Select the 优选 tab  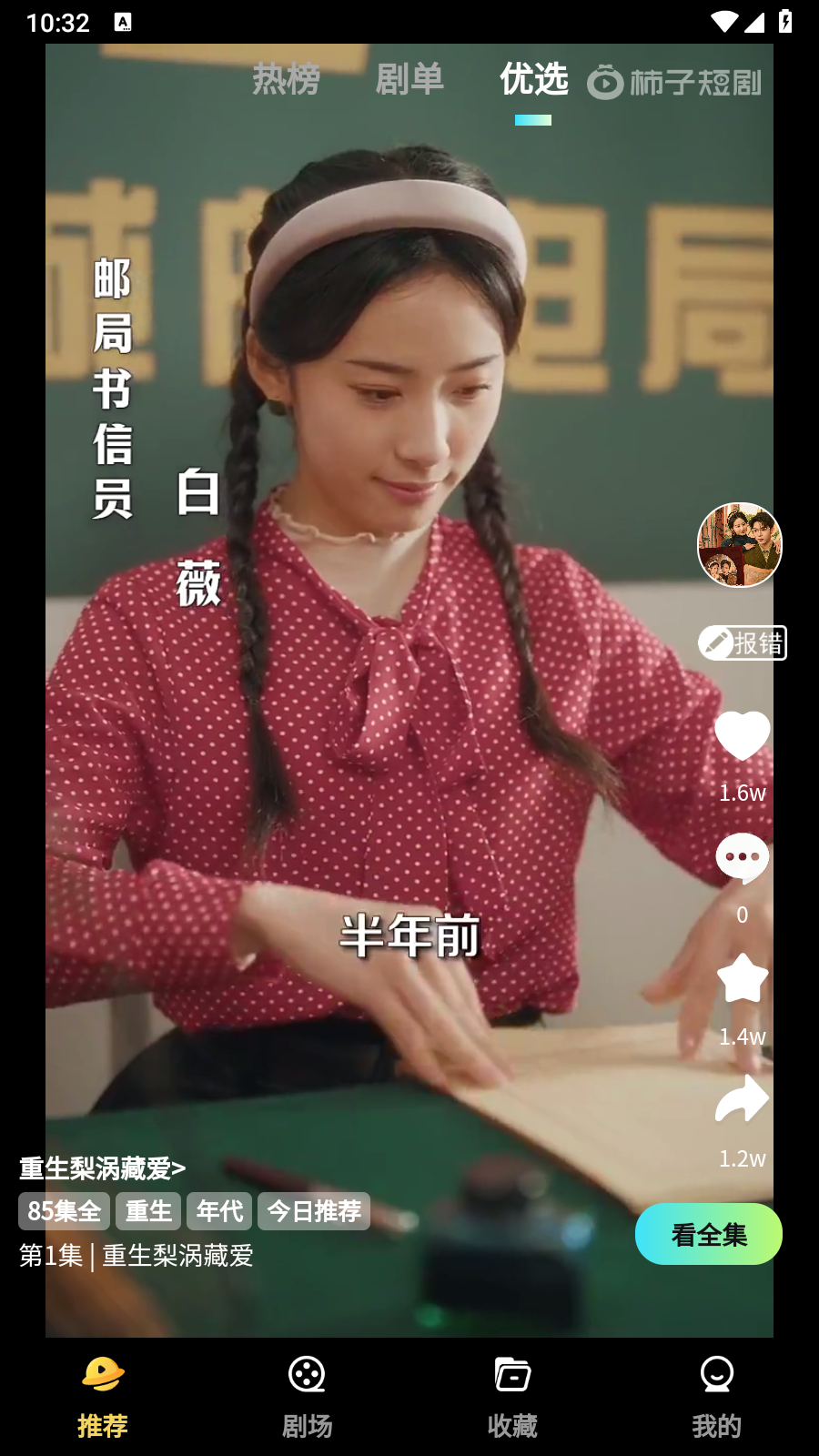coord(533,80)
